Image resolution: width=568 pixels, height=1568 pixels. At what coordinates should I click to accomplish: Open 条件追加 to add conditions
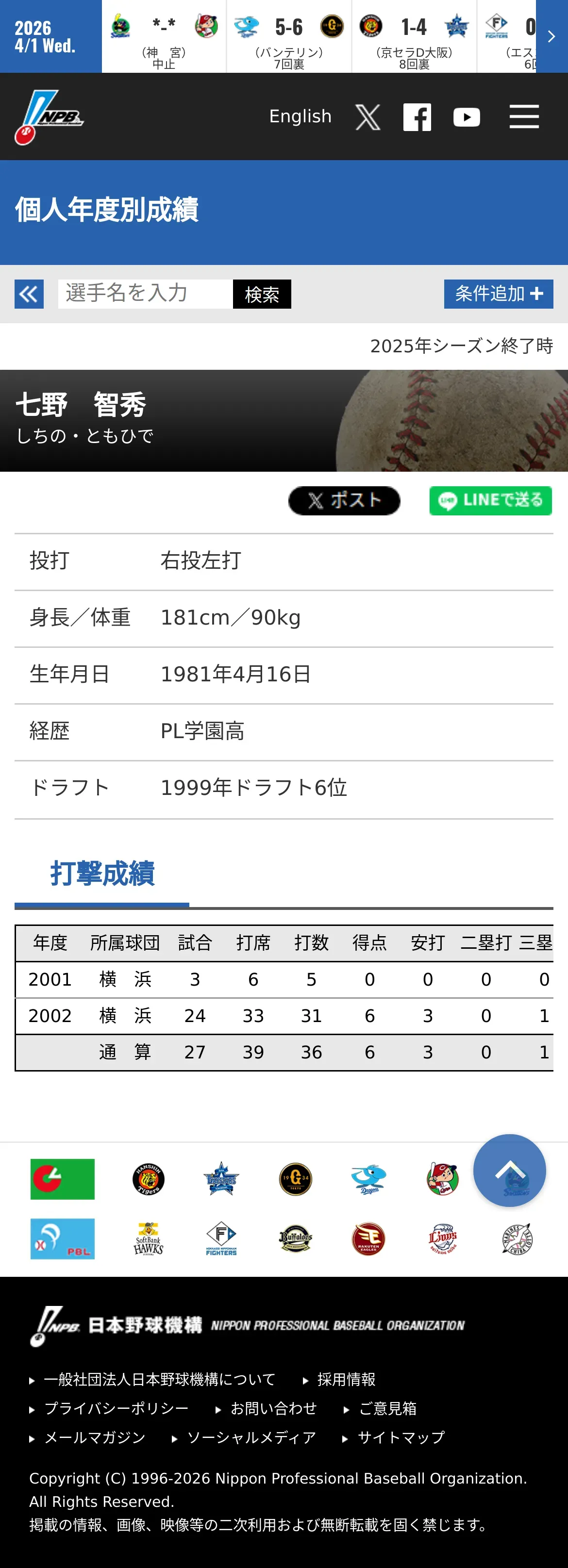tap(499, 294)
